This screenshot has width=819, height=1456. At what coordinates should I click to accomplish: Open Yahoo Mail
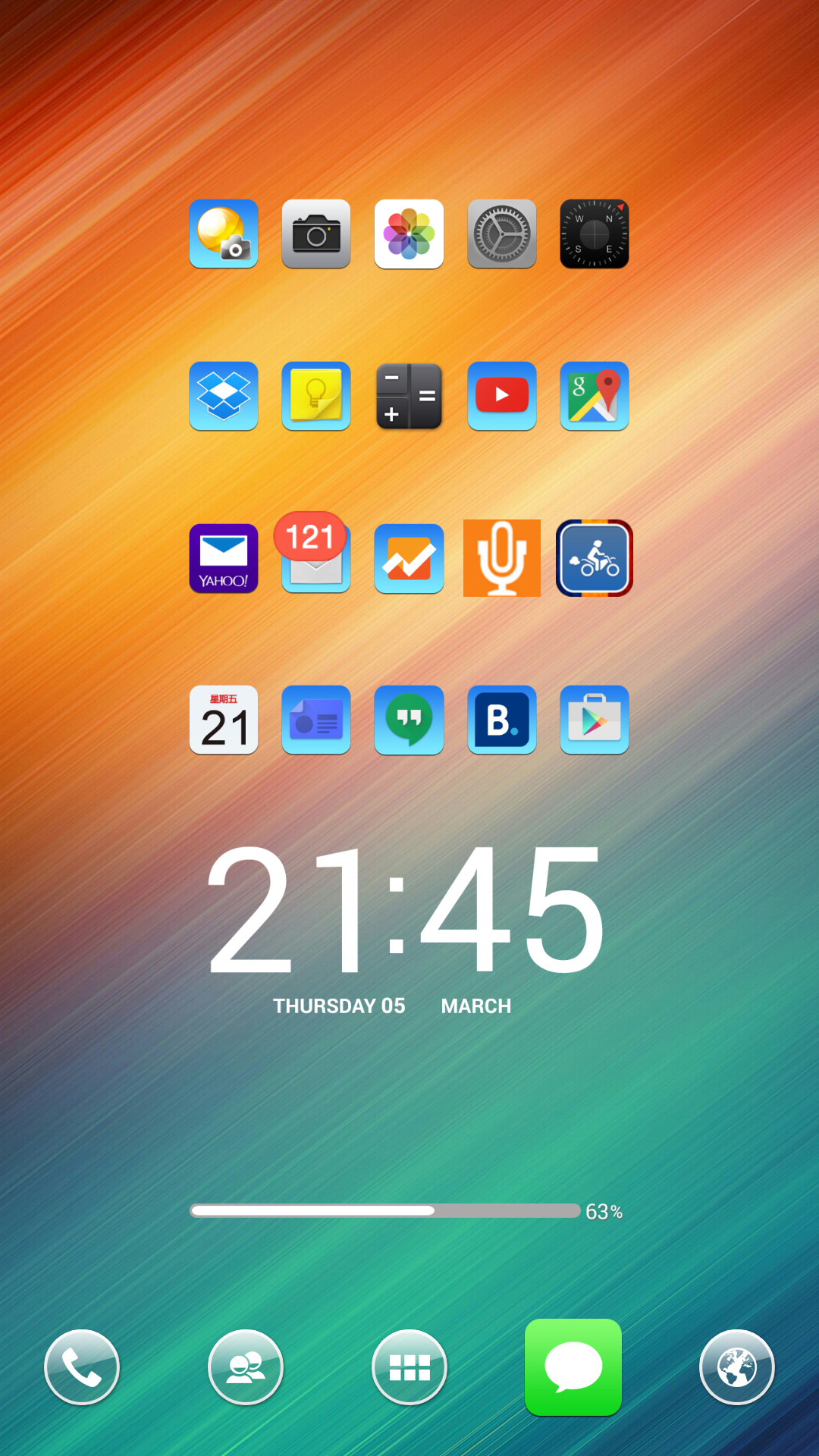pos(224,558)
